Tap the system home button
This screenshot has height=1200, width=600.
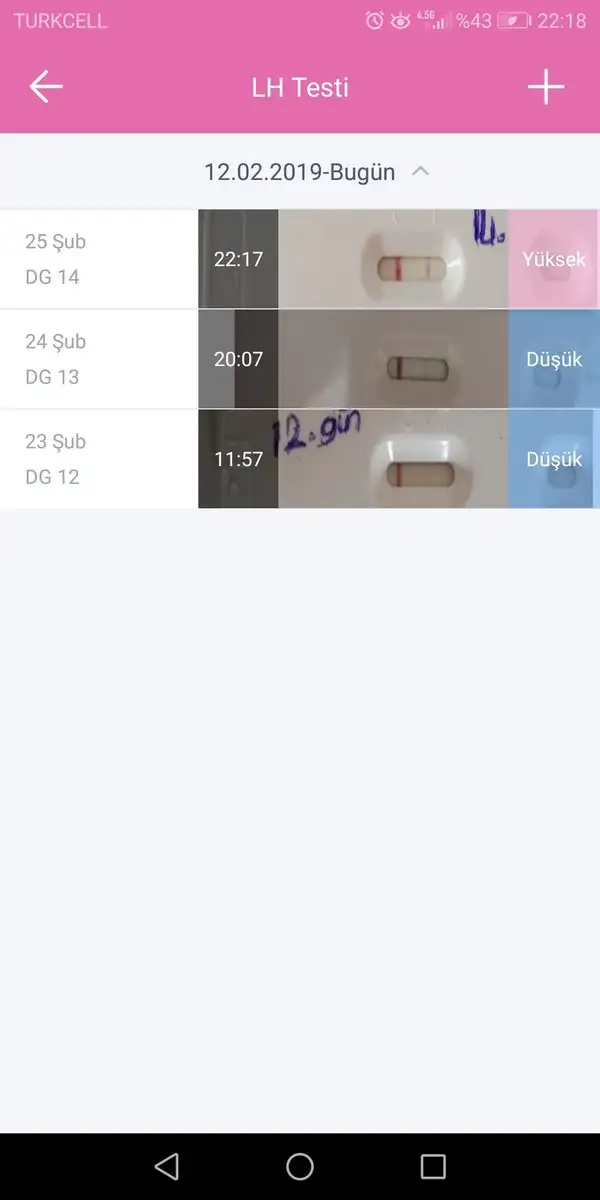(300, 1166)
